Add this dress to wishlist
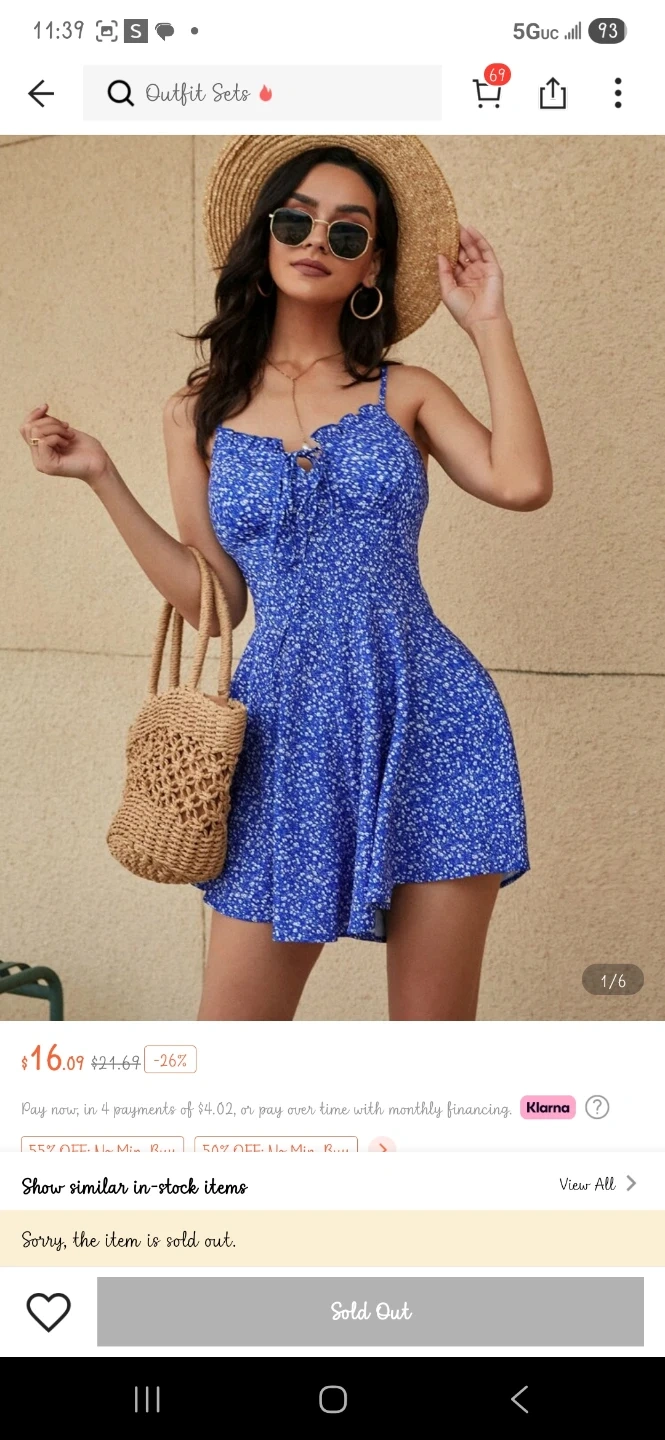Image resolution: width=665 pixels, height=1440 pixels. coord(48,1311)
